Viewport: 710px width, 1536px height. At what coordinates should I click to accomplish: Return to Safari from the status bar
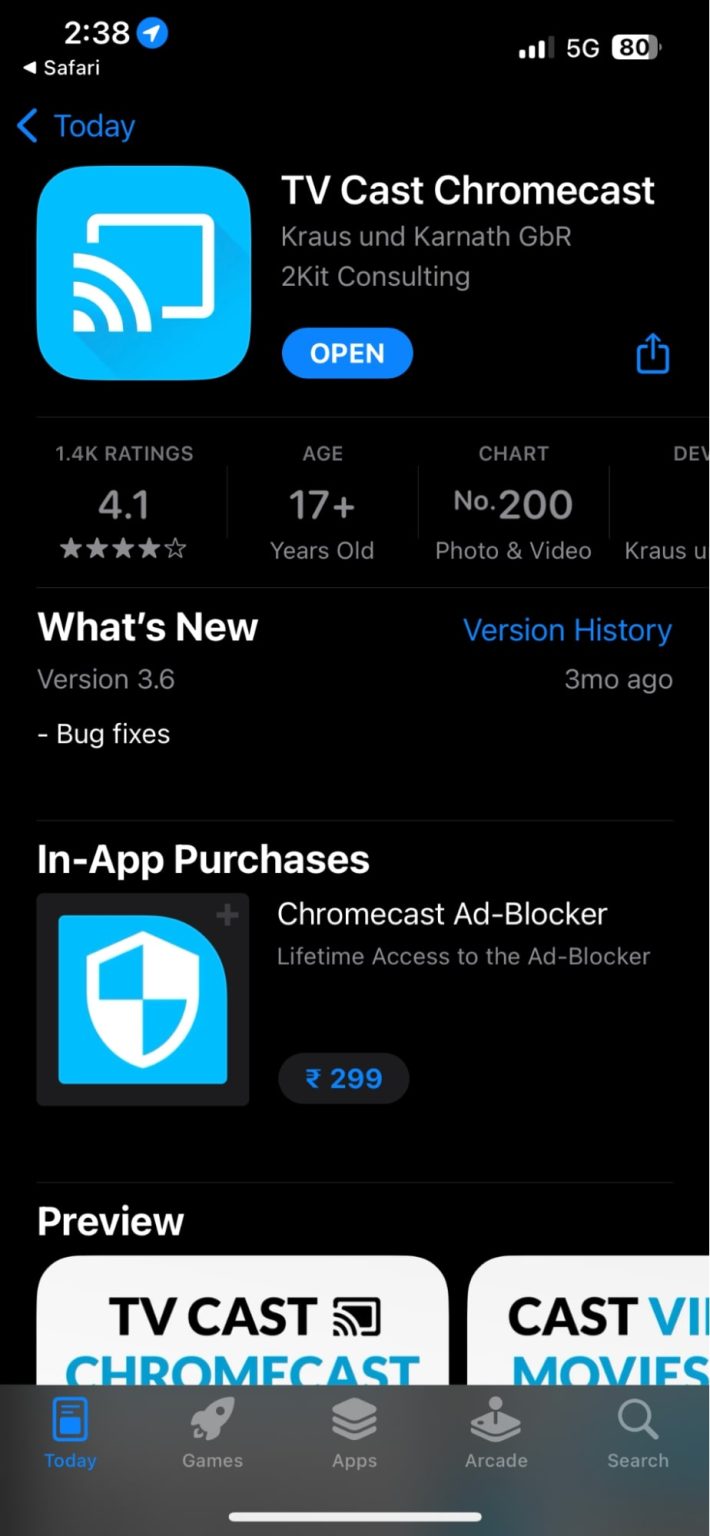click(x=62, y=69)
